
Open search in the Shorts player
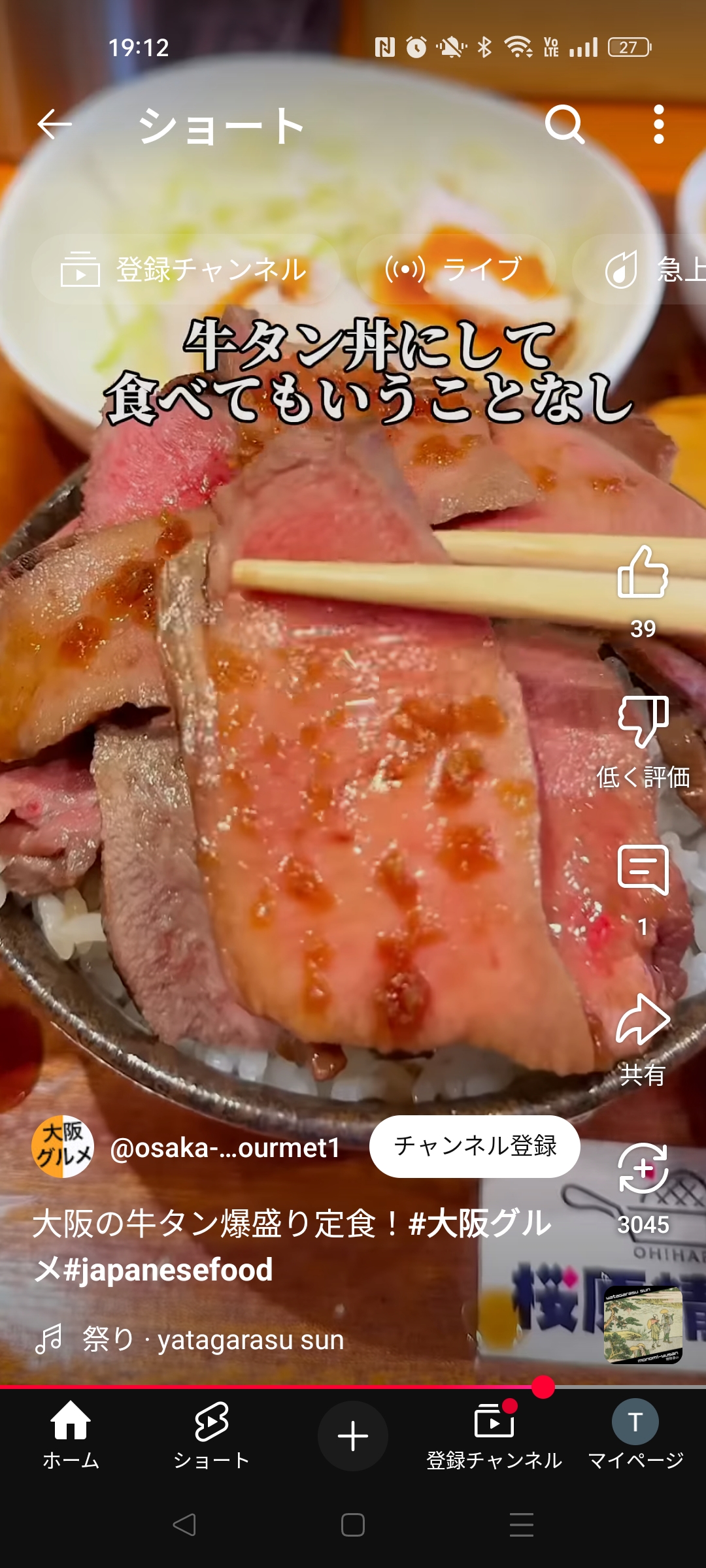pyautogui.click(x=565, y=124)
